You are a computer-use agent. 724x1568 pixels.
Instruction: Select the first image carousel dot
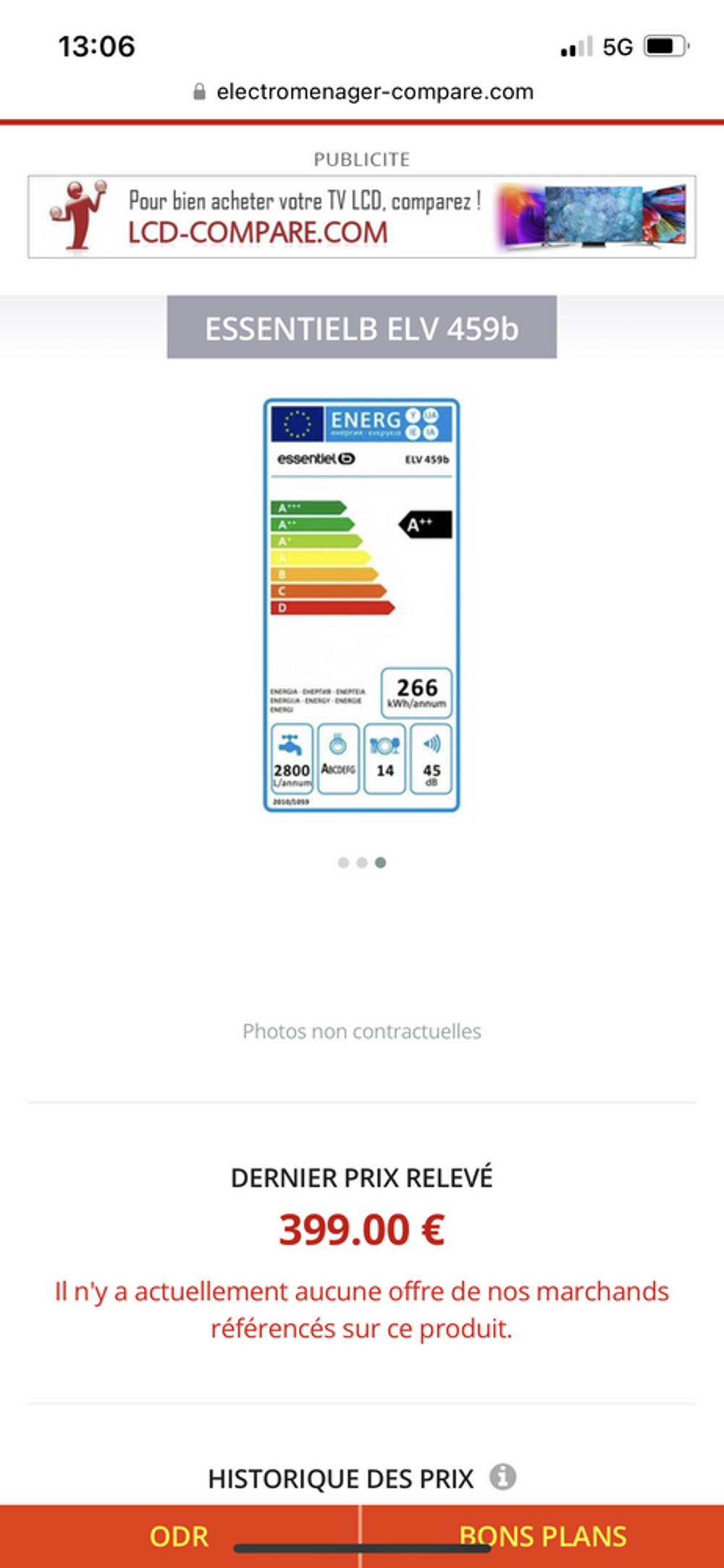tap(343, 863)
